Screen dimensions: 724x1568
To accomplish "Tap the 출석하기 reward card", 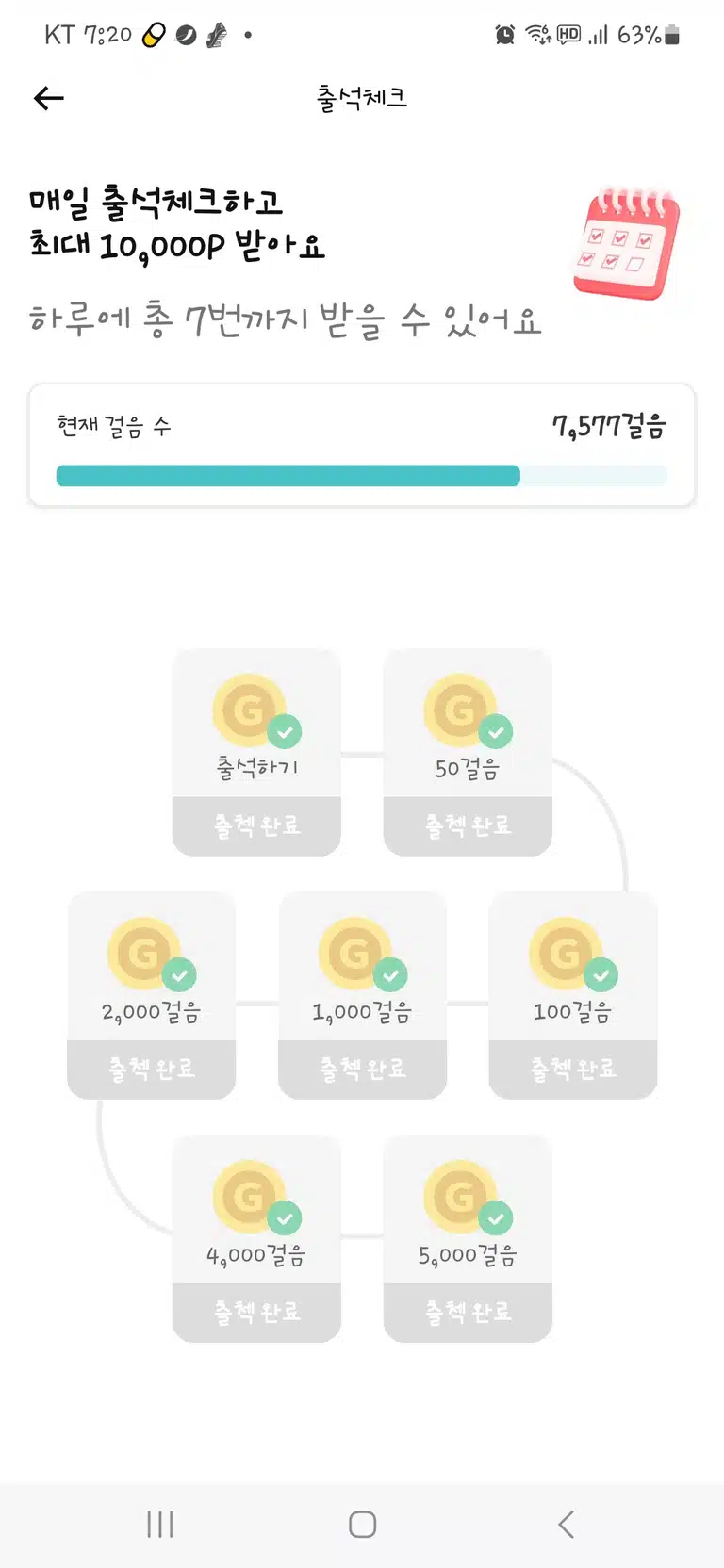I will tap(256, 752).
